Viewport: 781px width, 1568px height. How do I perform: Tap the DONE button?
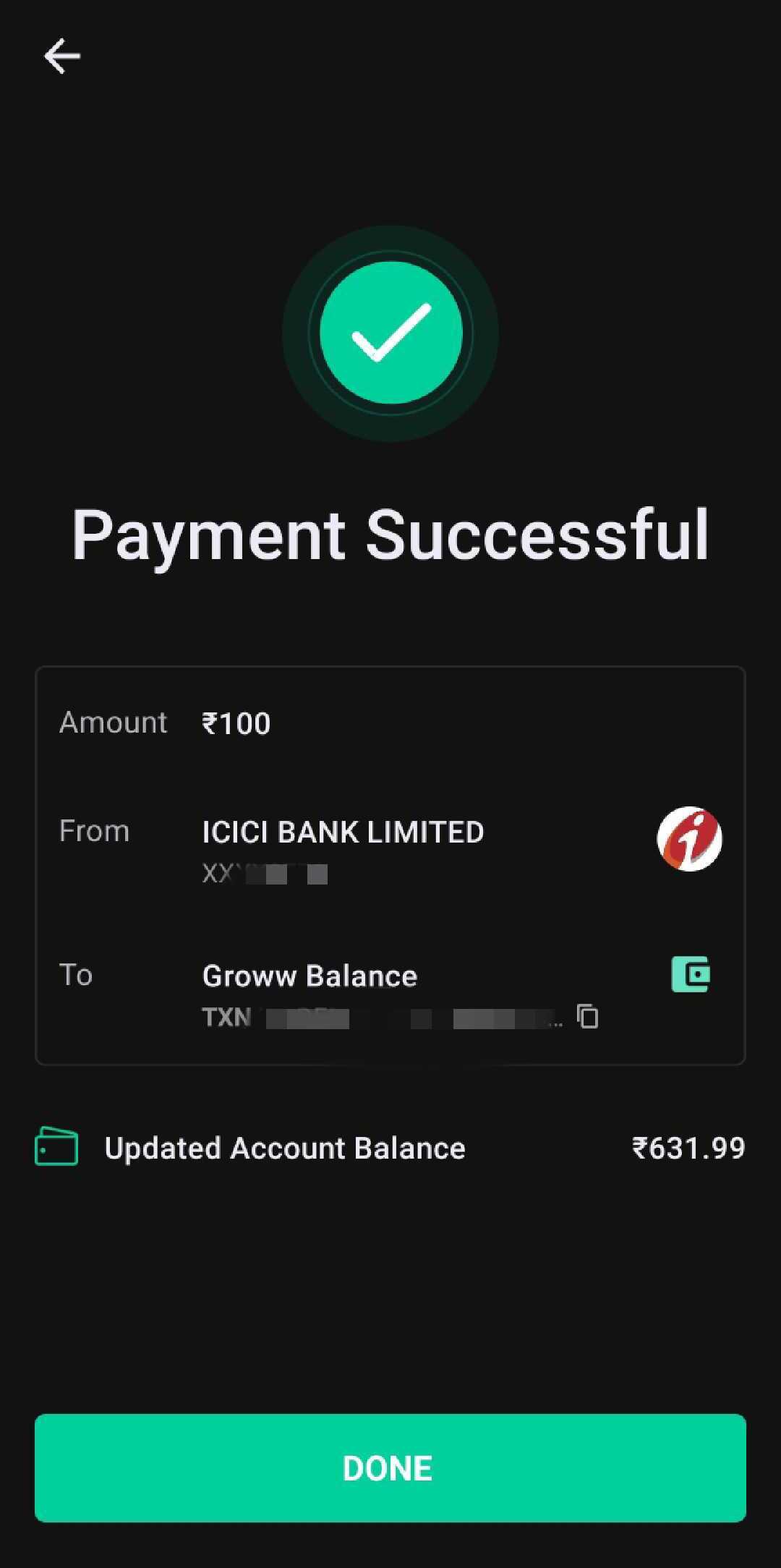(x=390, y=1467)
